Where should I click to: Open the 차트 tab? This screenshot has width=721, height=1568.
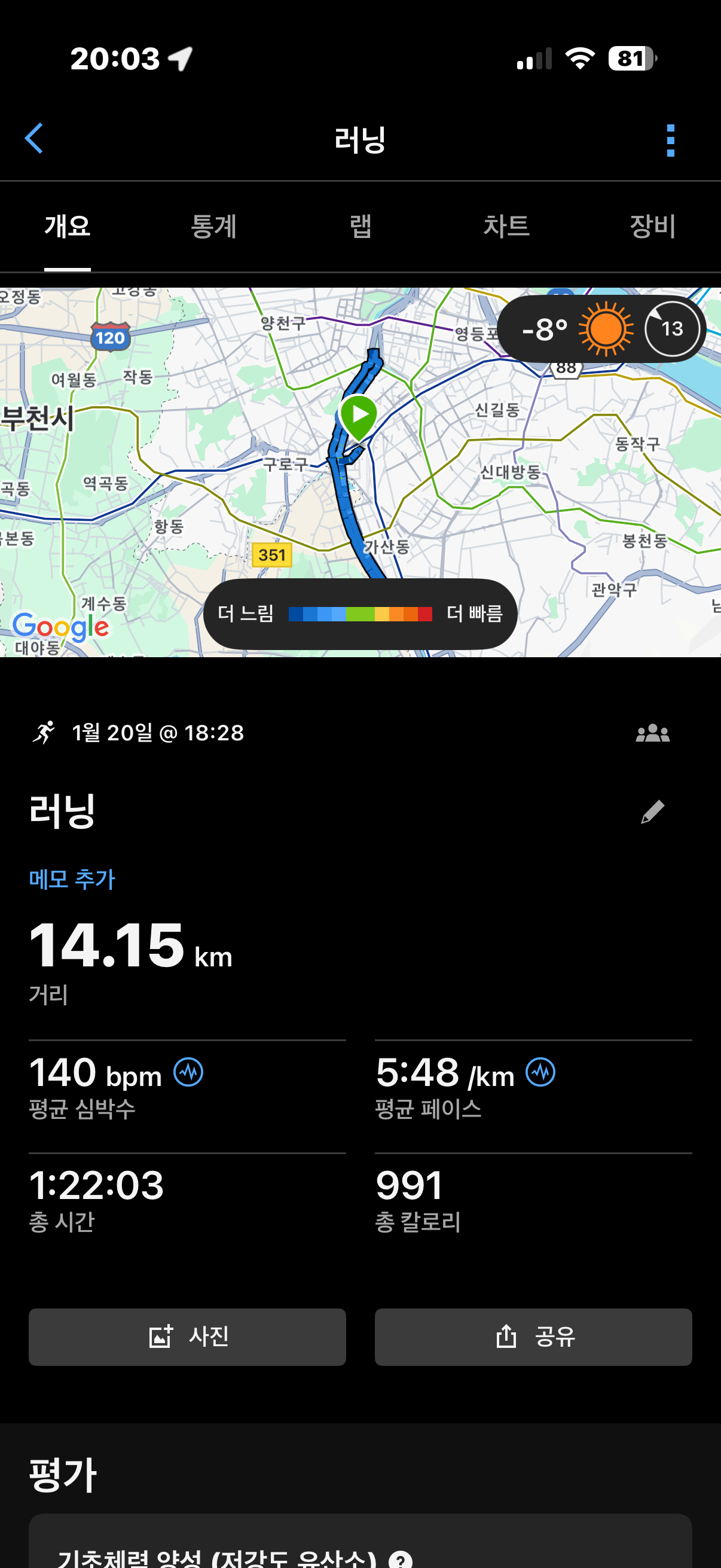click(x=506, y=226)
